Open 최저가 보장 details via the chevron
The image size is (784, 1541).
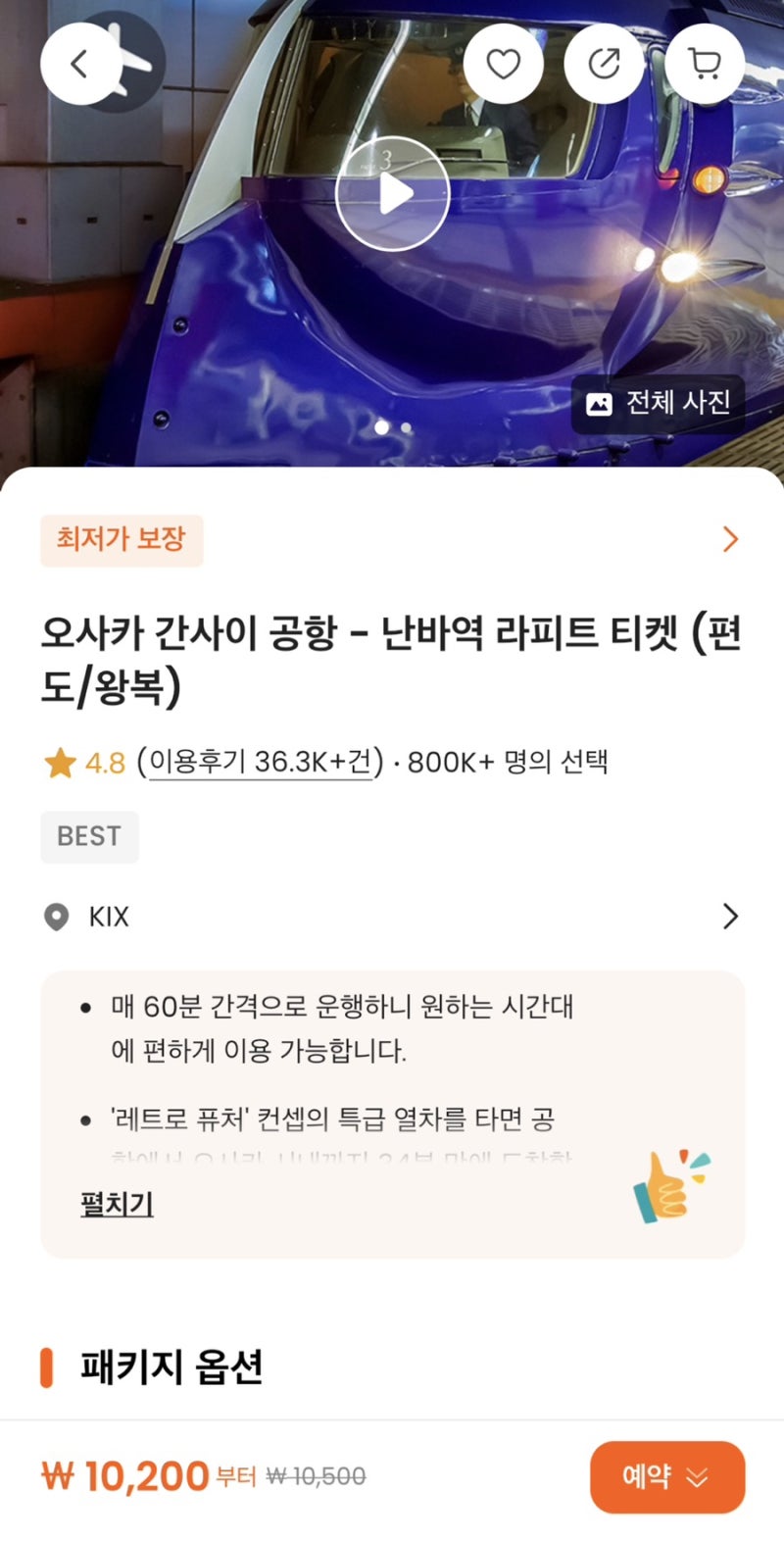730,539
